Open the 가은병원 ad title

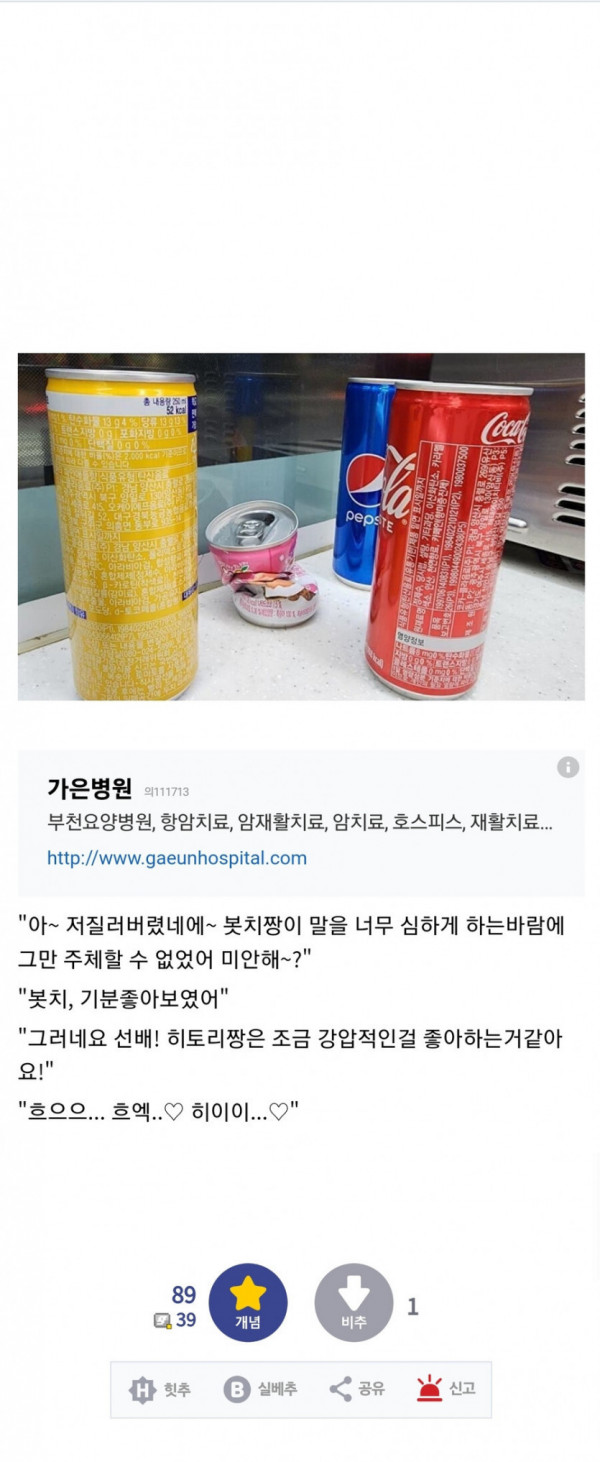[89, 788]
